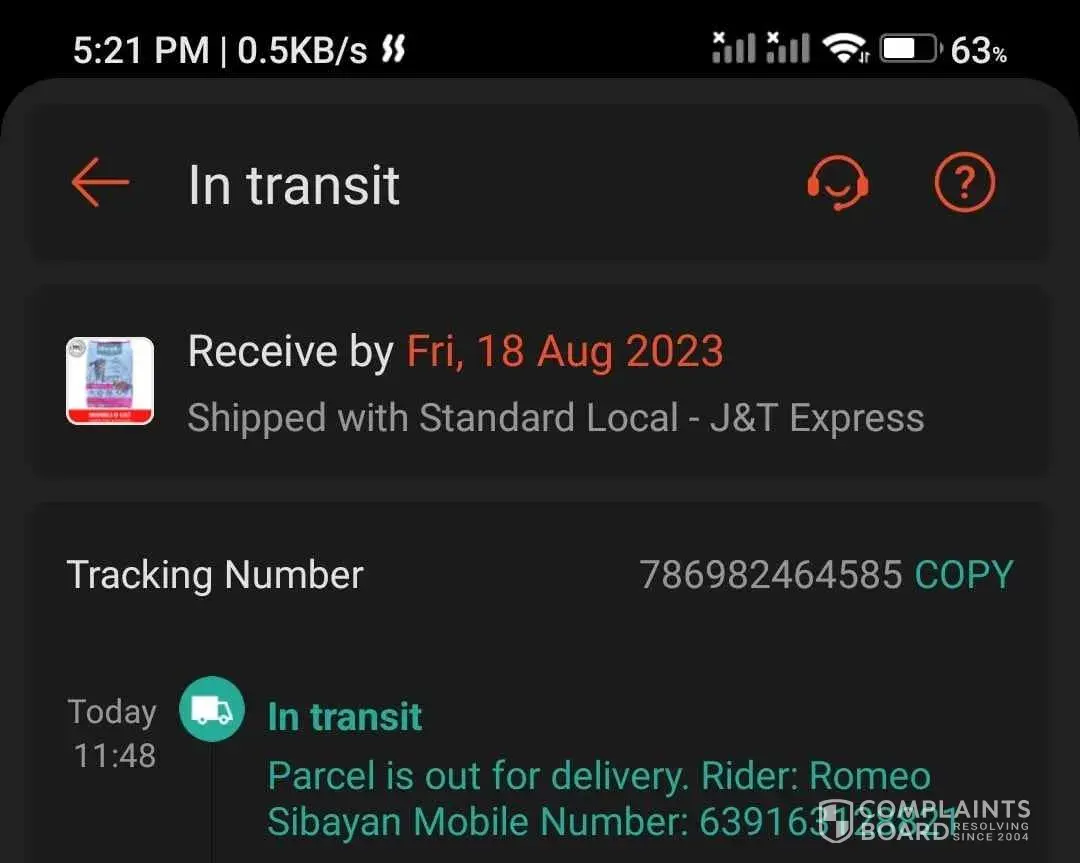Go back from the In transit screen

[100, 185]
